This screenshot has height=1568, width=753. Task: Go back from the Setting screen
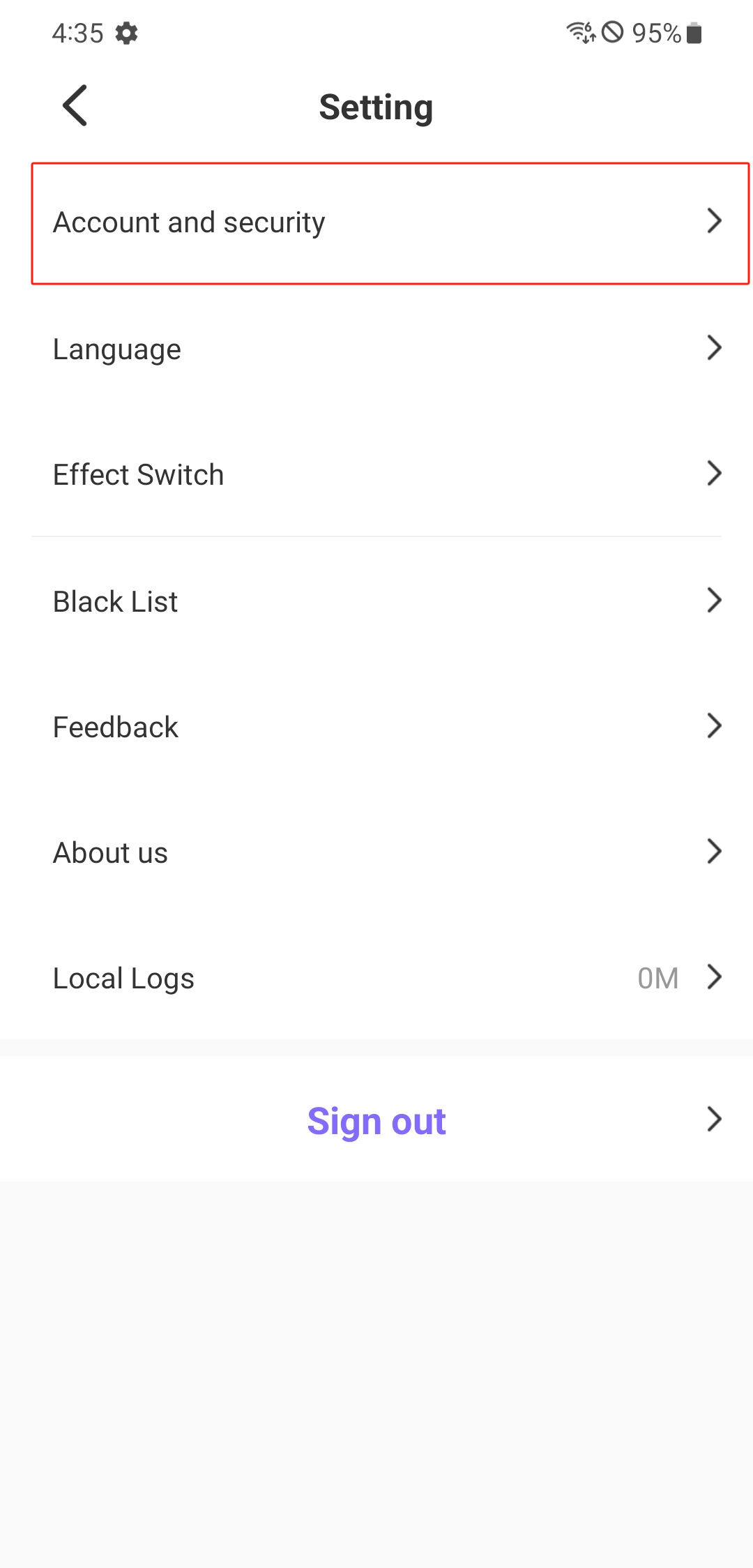(75, 106)
